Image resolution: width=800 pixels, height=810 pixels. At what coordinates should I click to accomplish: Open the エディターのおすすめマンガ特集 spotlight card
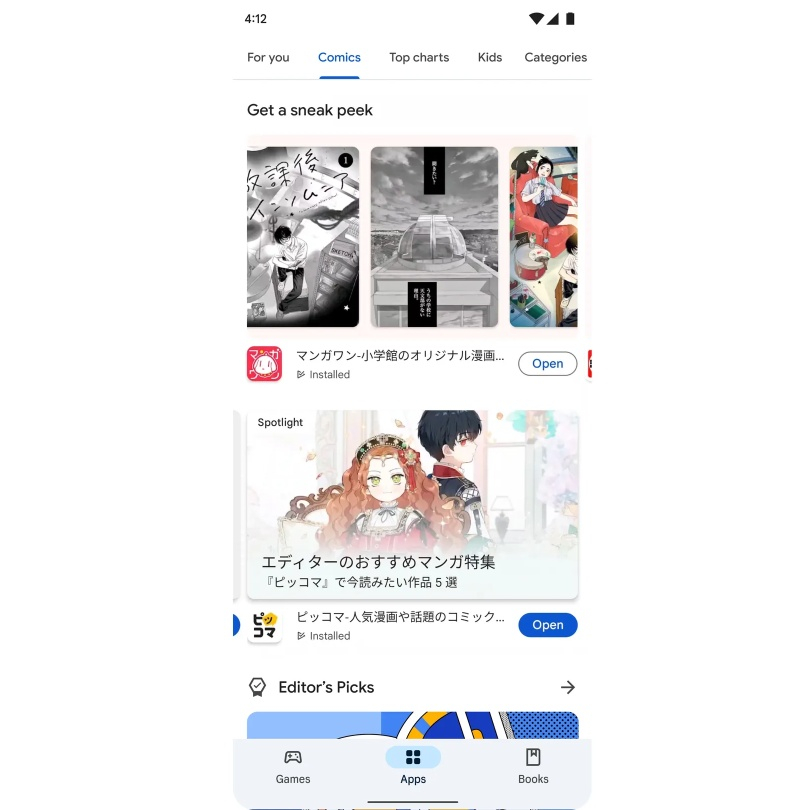(x=412, y=505)
